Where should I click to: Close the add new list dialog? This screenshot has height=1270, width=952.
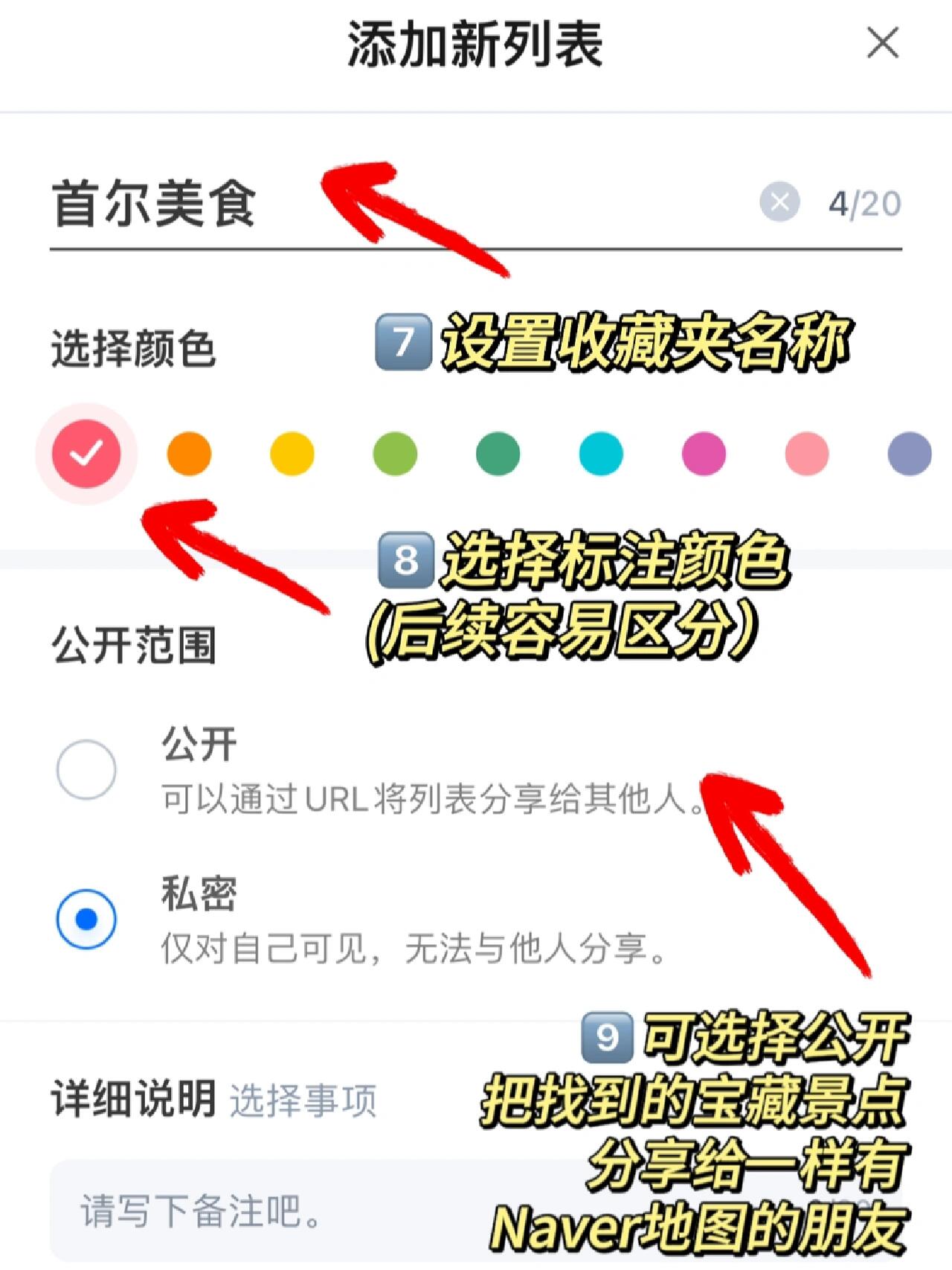click(x=883, y=42)
